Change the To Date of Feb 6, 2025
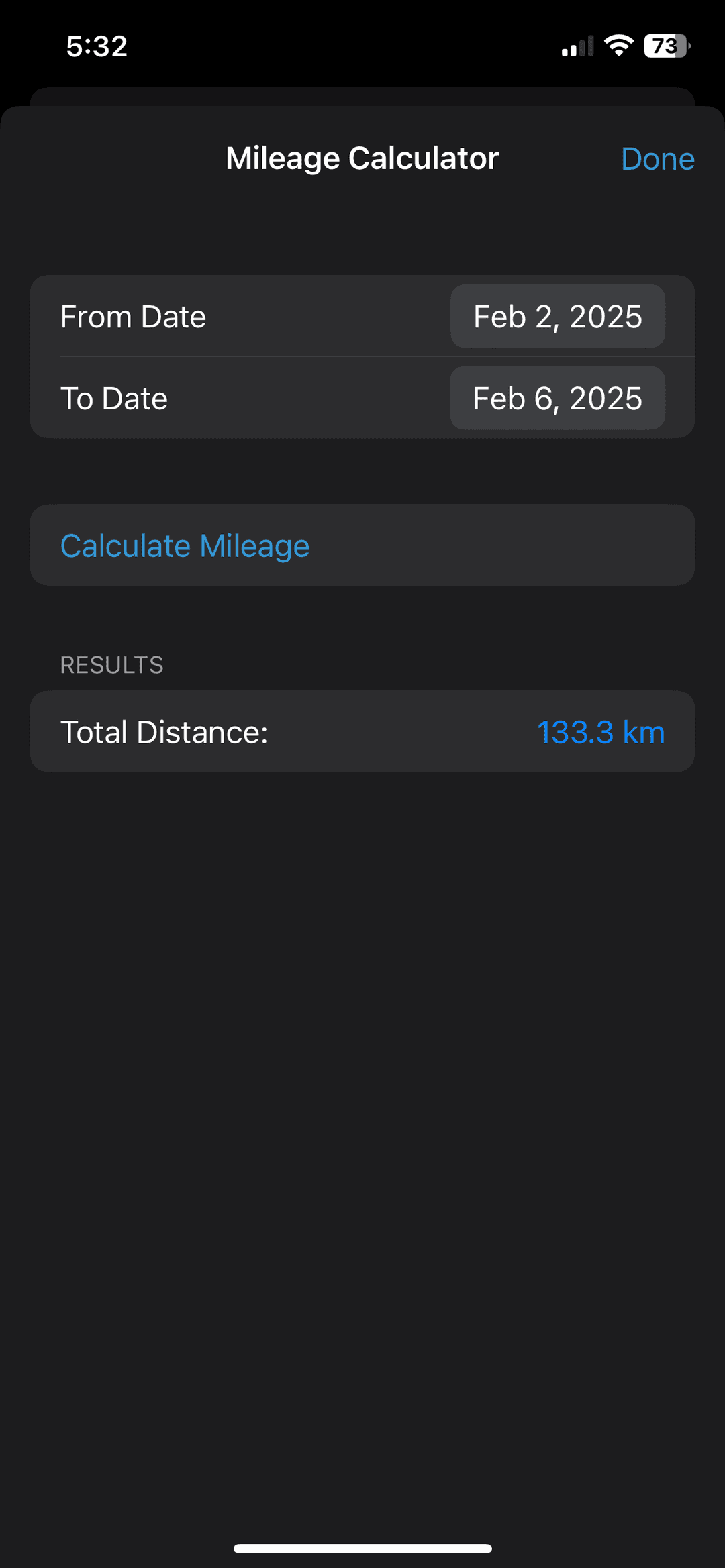 (x=557, y=399)
